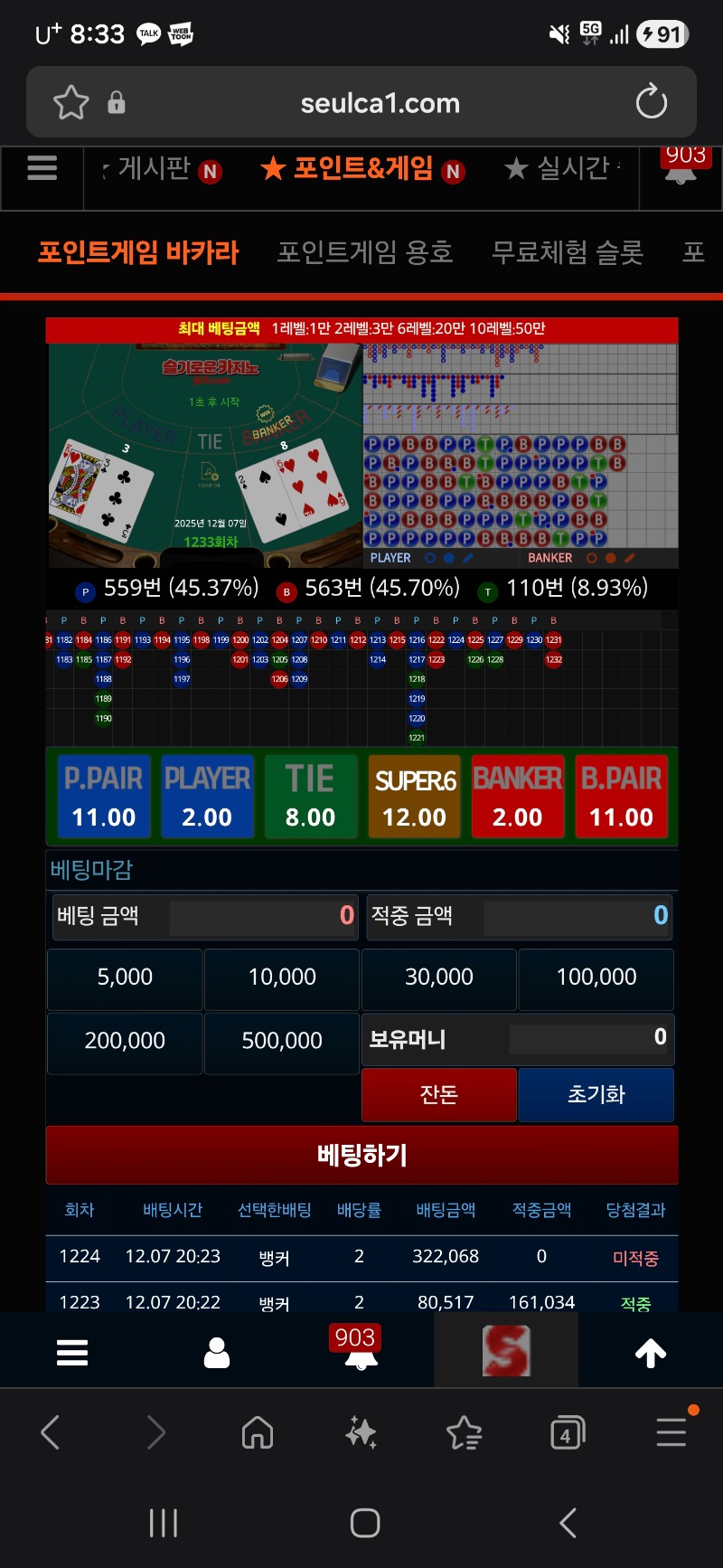Select the 100,000 chip amount
This screenshot has width=723, height=1568.
(x=596, y=978)
